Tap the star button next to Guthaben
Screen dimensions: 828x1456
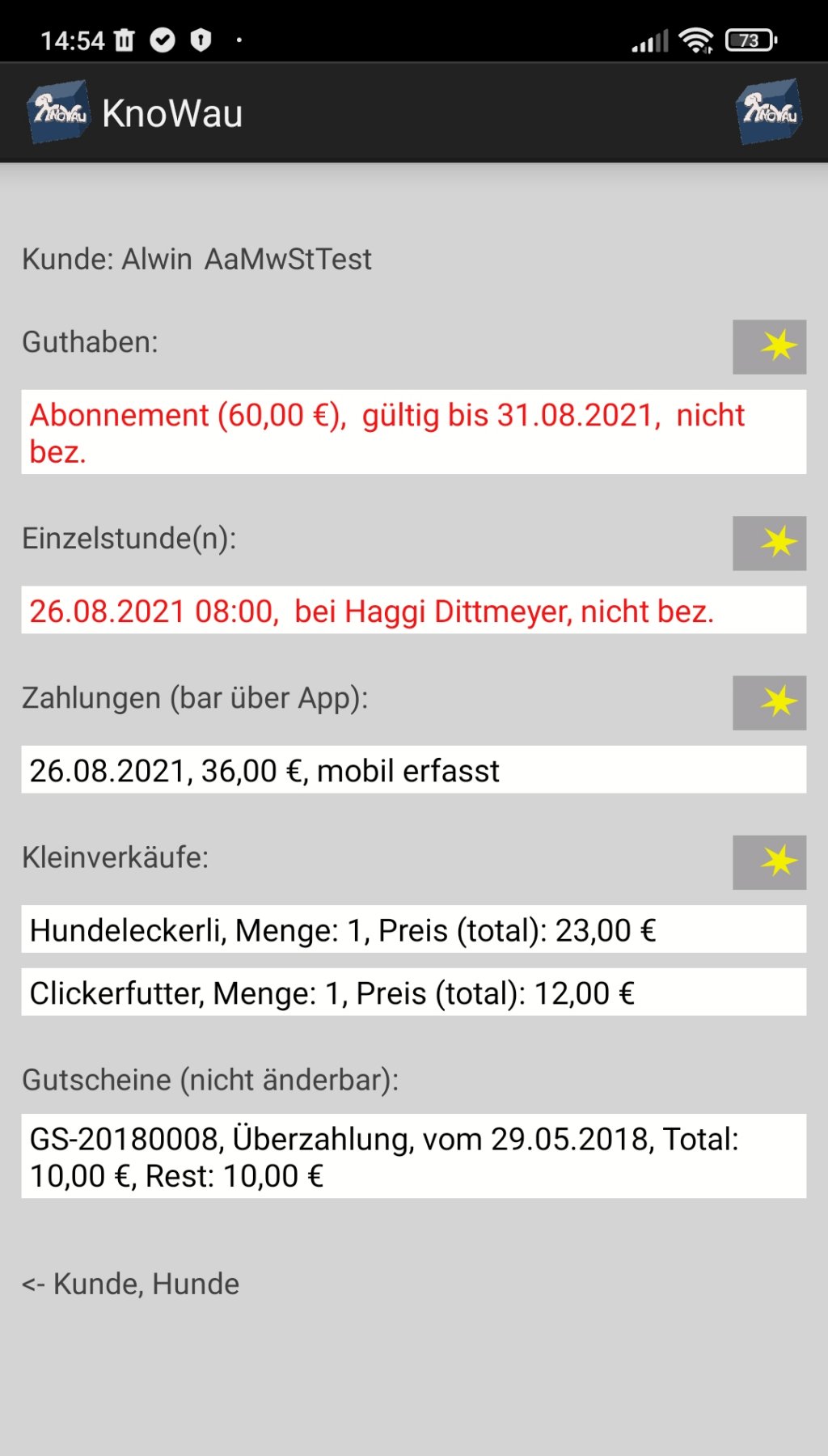click(x=769, y=347)
